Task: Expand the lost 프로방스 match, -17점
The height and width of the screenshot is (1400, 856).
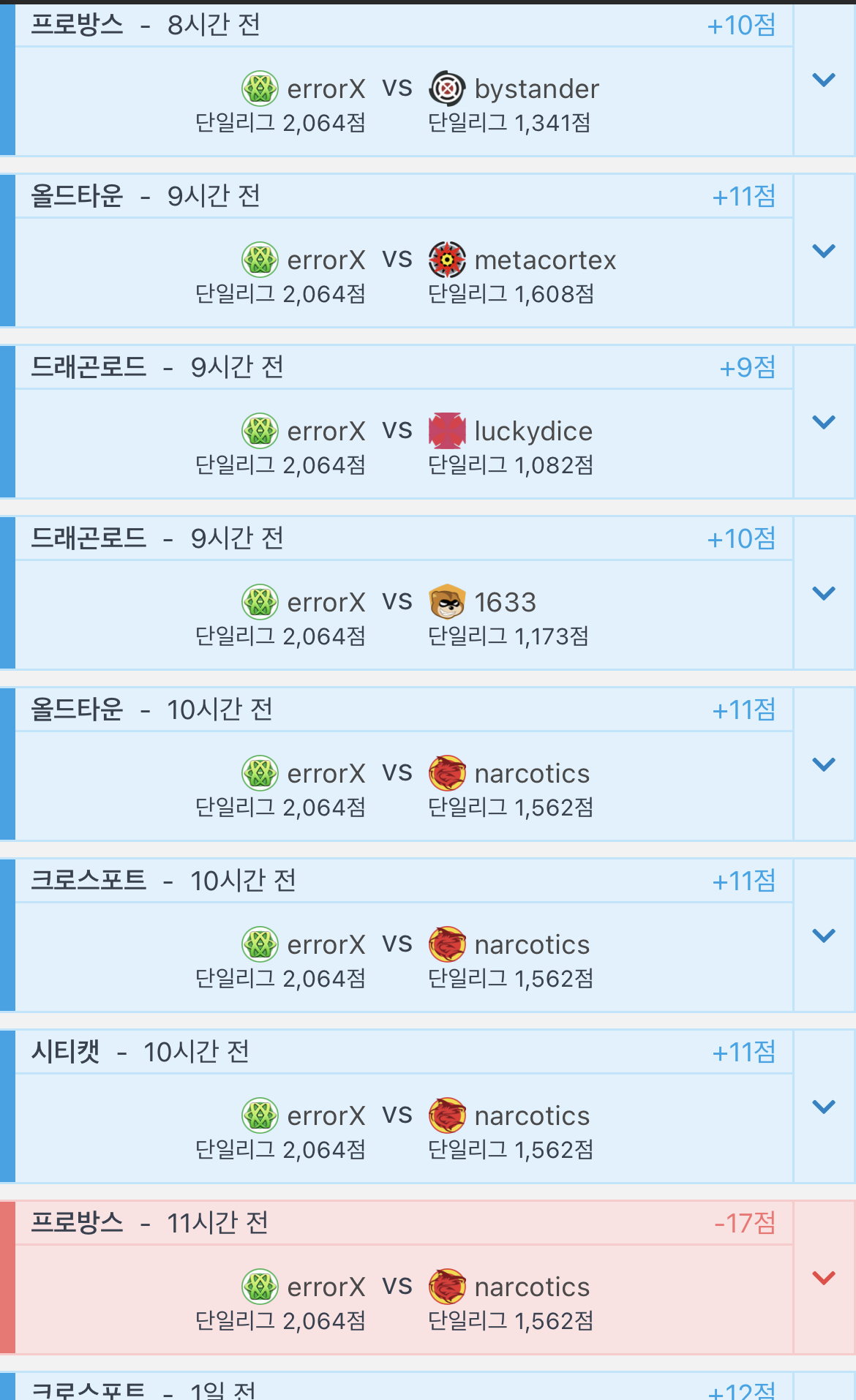Action: [x=824, y=1278]
